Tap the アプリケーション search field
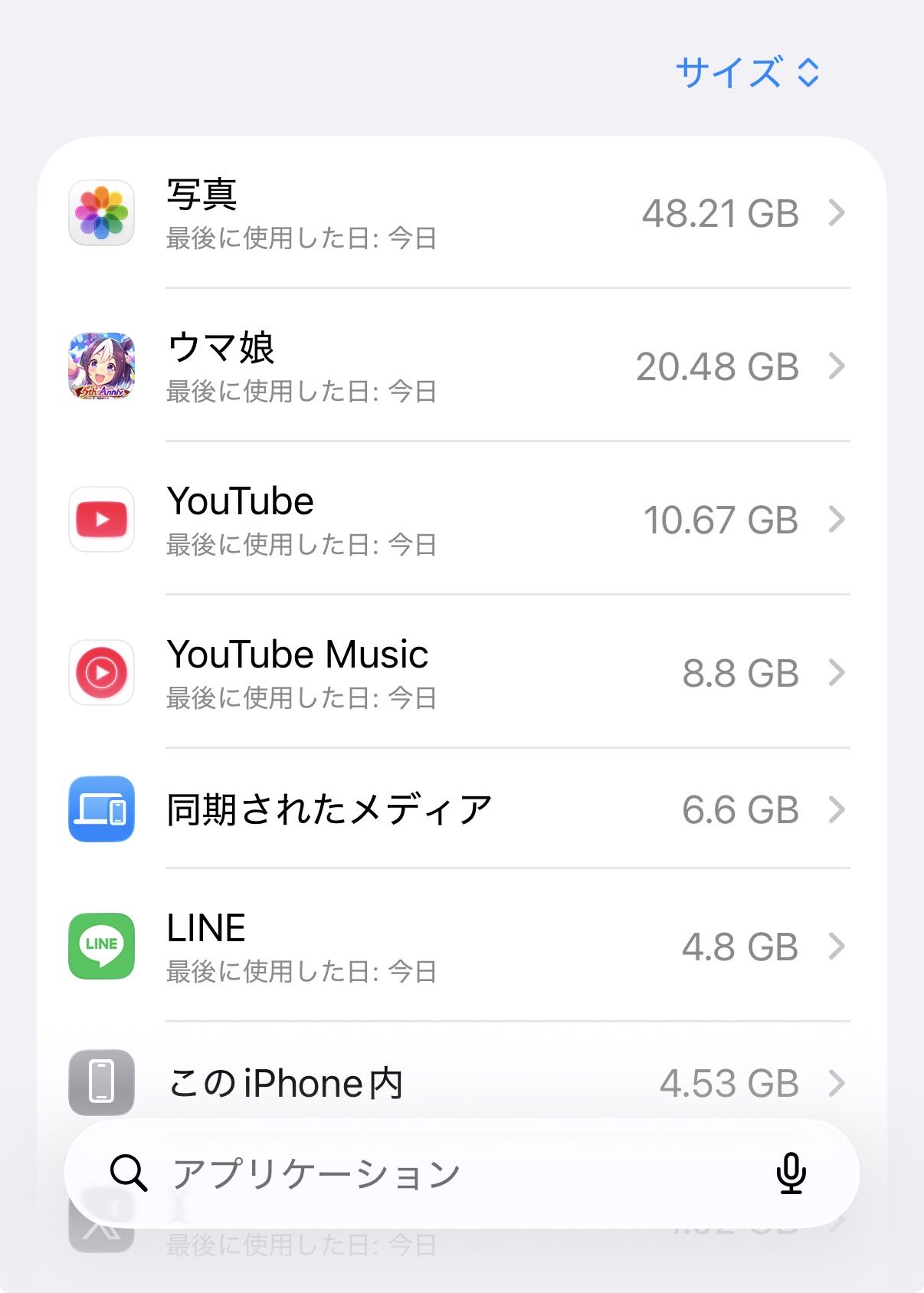The image size is (924, 1293). 429,1173
